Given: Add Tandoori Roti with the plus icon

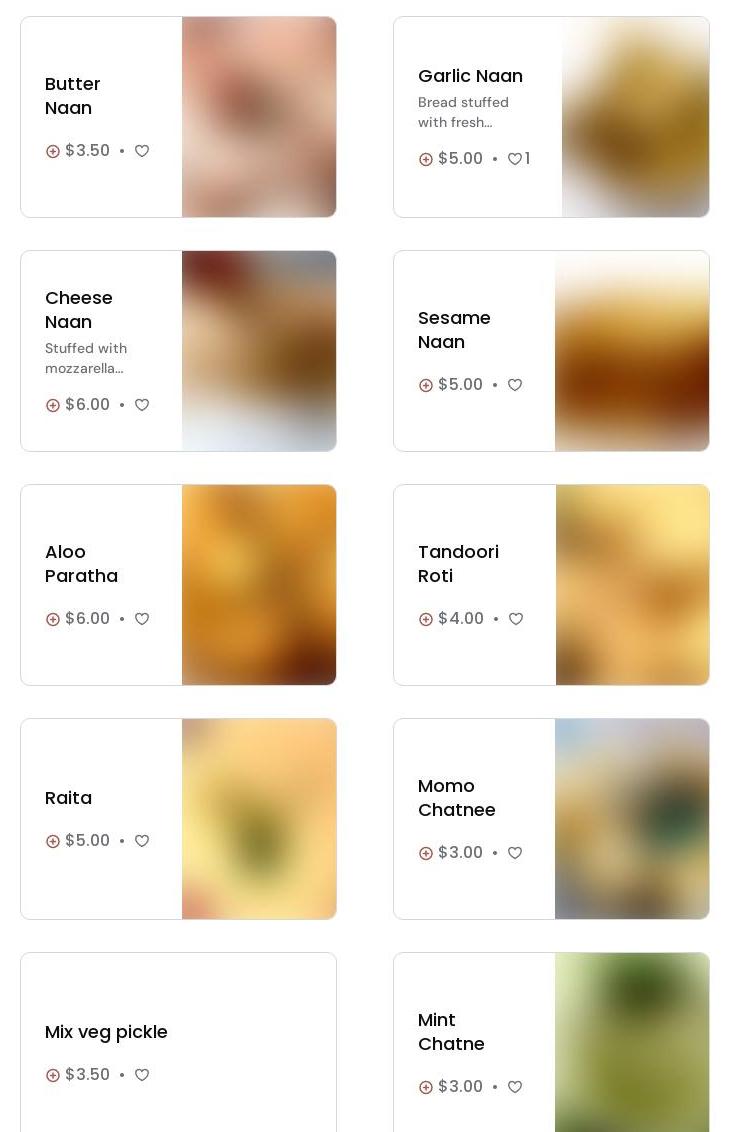Looking at the screenshot, I should tap(426, 619).
